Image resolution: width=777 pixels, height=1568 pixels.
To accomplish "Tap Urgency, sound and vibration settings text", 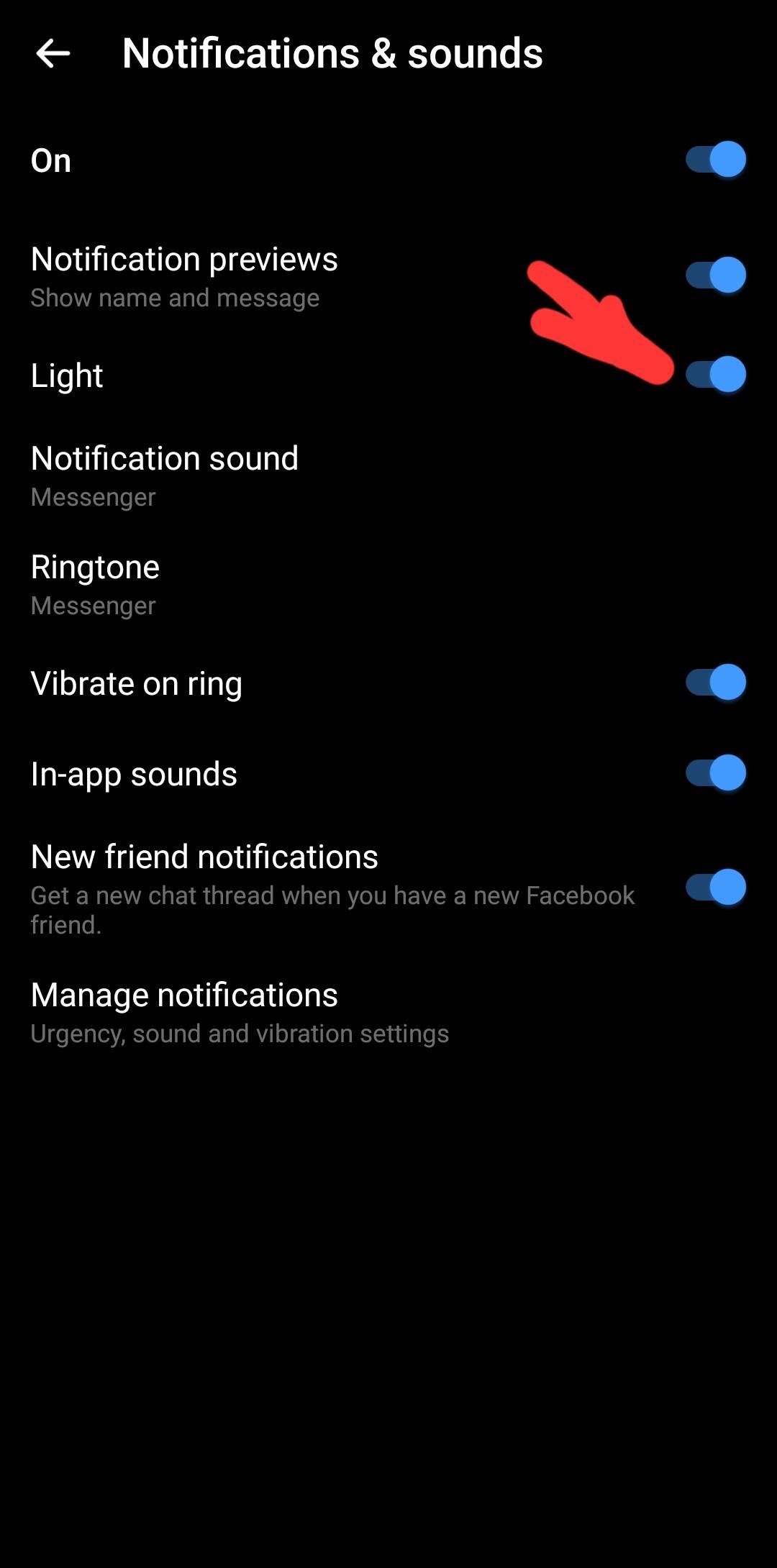I will 240,1033.
